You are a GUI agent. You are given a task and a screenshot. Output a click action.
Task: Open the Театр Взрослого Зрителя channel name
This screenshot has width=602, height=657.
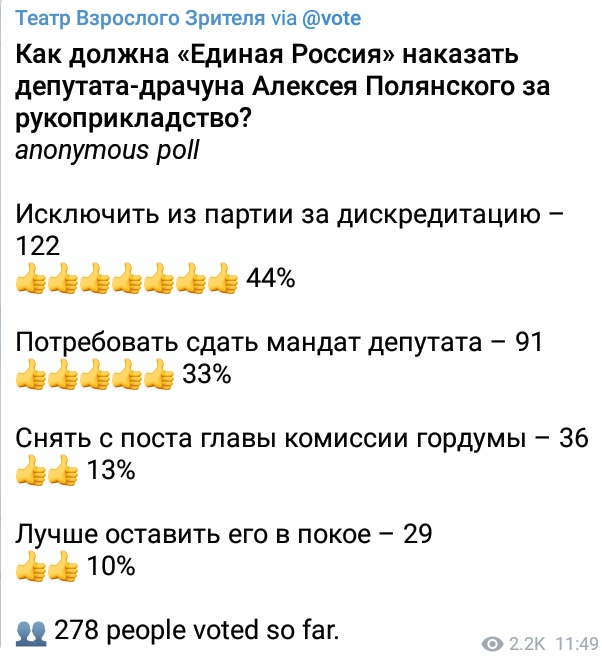(x=142, y=19)
